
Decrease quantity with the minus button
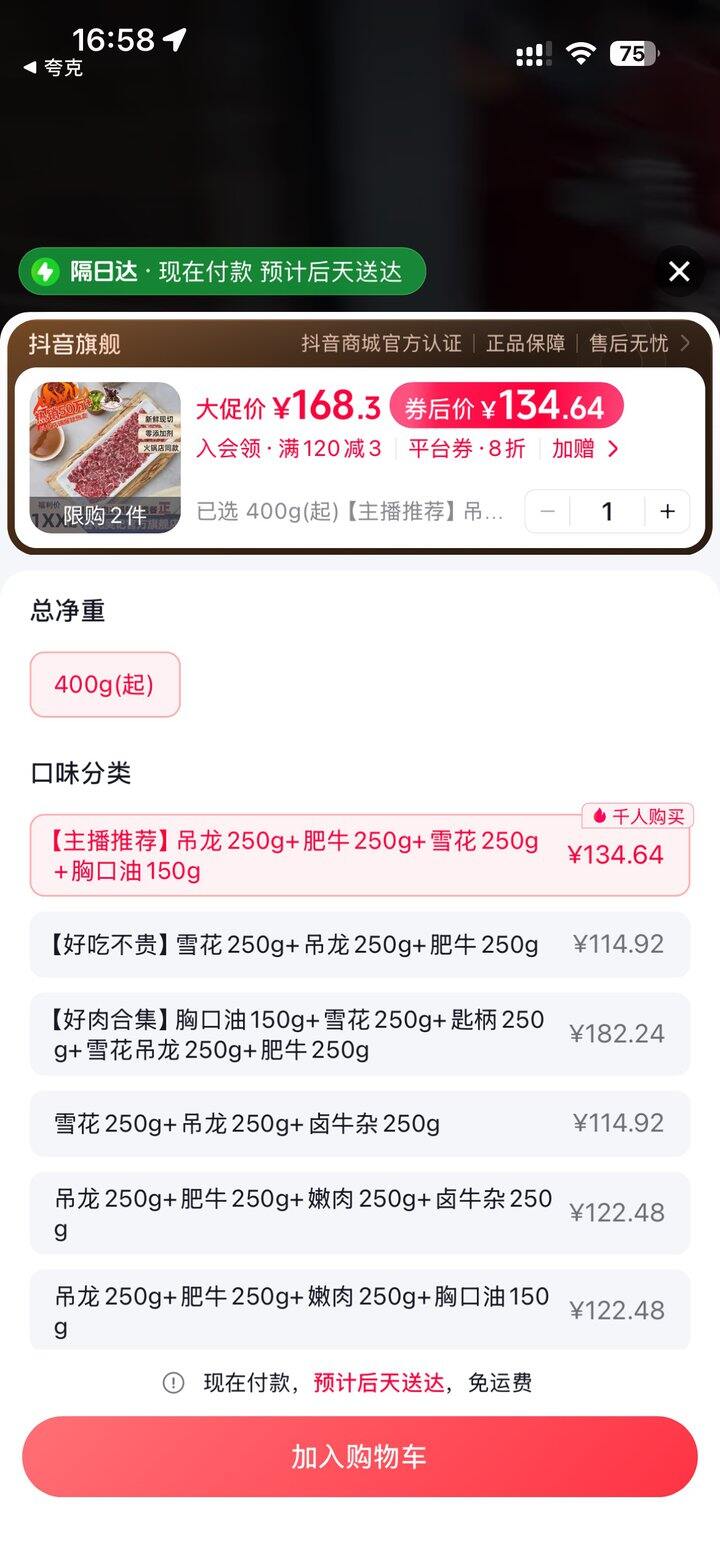[x=548, y=512]
